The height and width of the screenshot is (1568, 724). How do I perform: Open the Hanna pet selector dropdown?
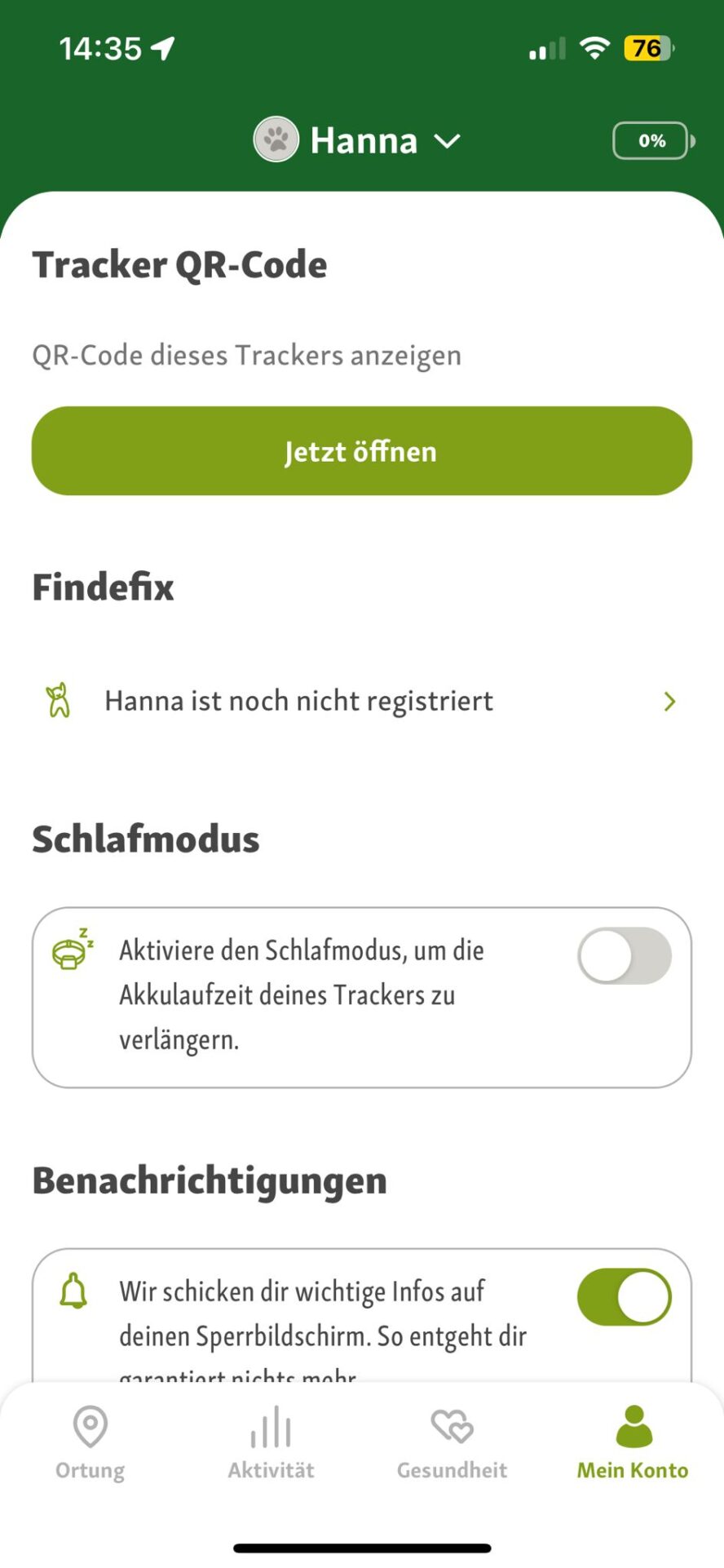tap(447, 140)
